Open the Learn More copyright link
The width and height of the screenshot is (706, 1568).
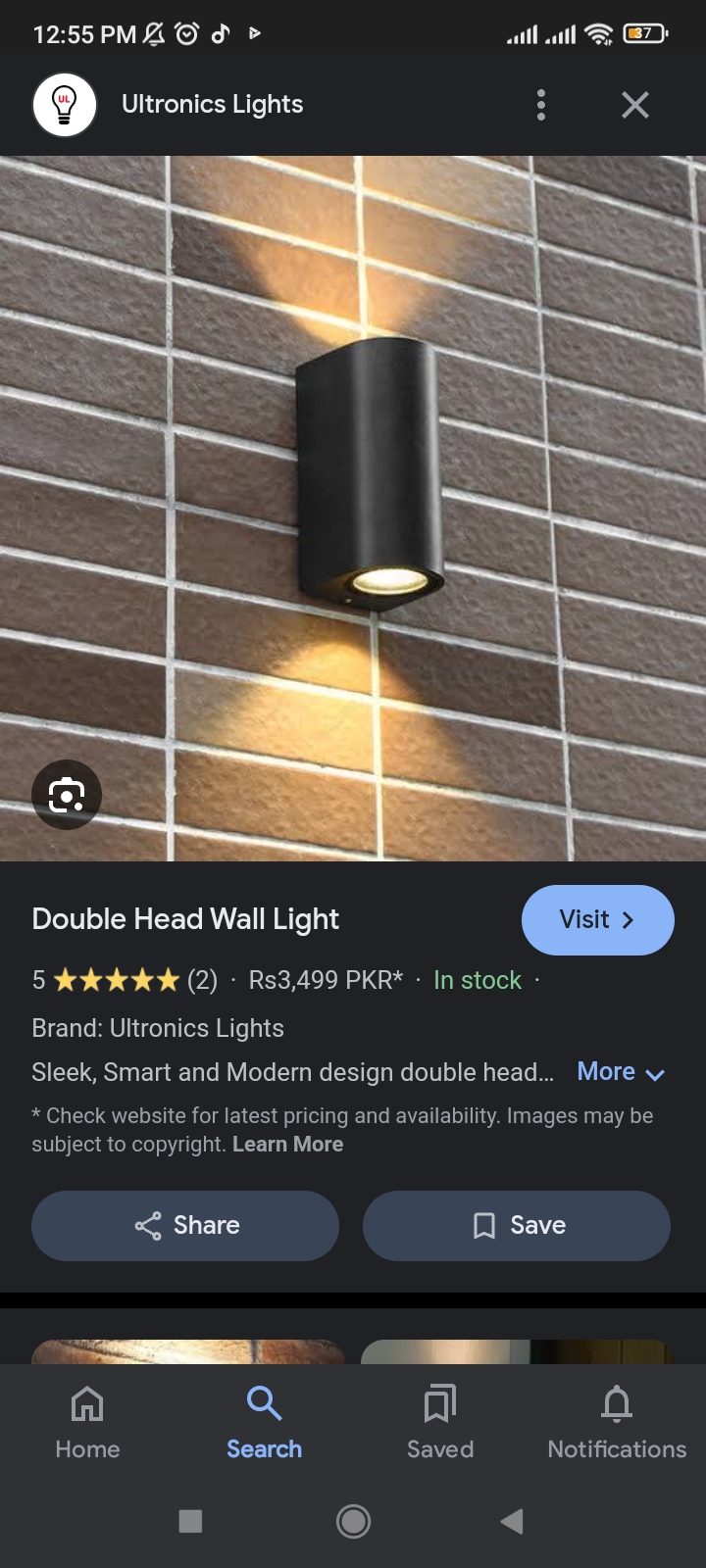pyautogui.click(x=287, y=1145)
